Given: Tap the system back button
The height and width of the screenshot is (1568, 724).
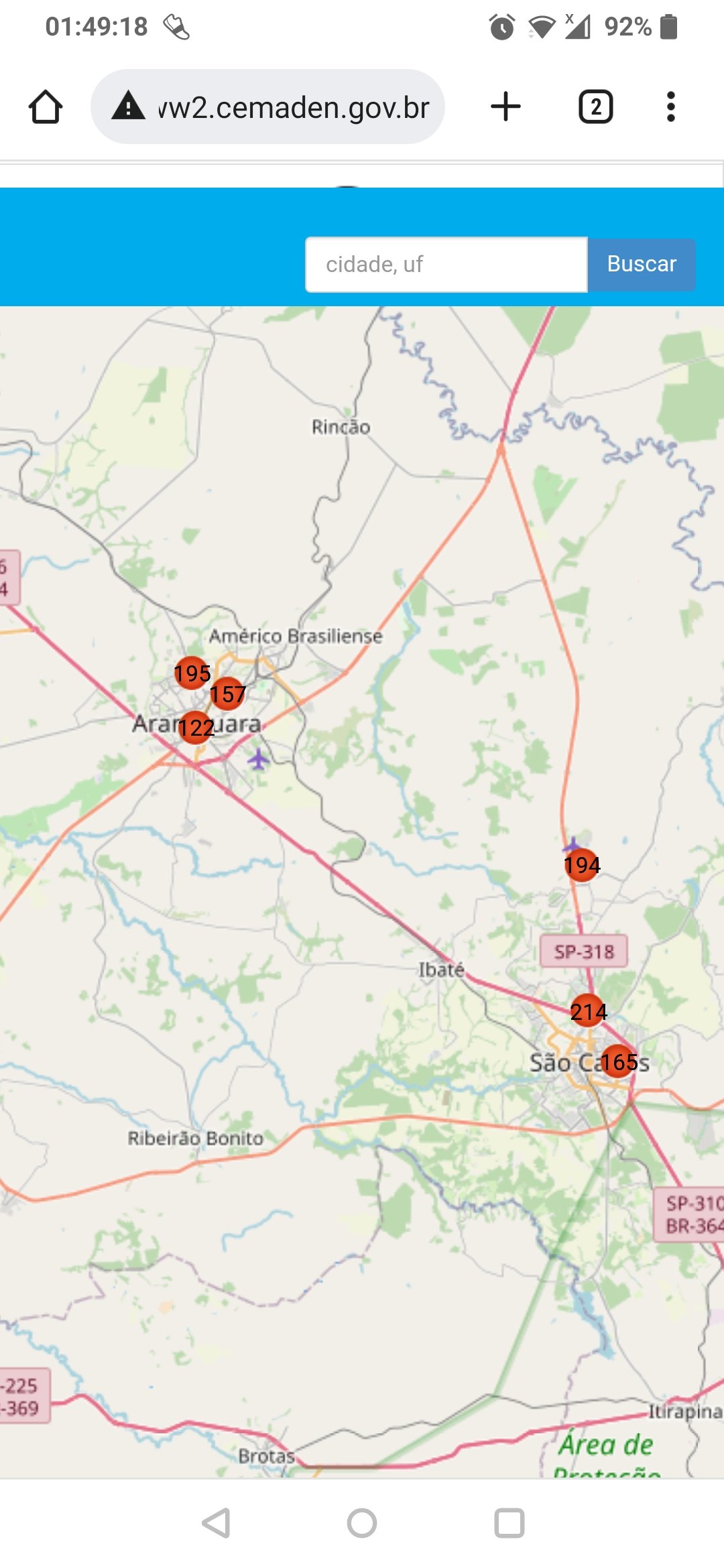Looking at the screenshot, I should click(216, 1523).
